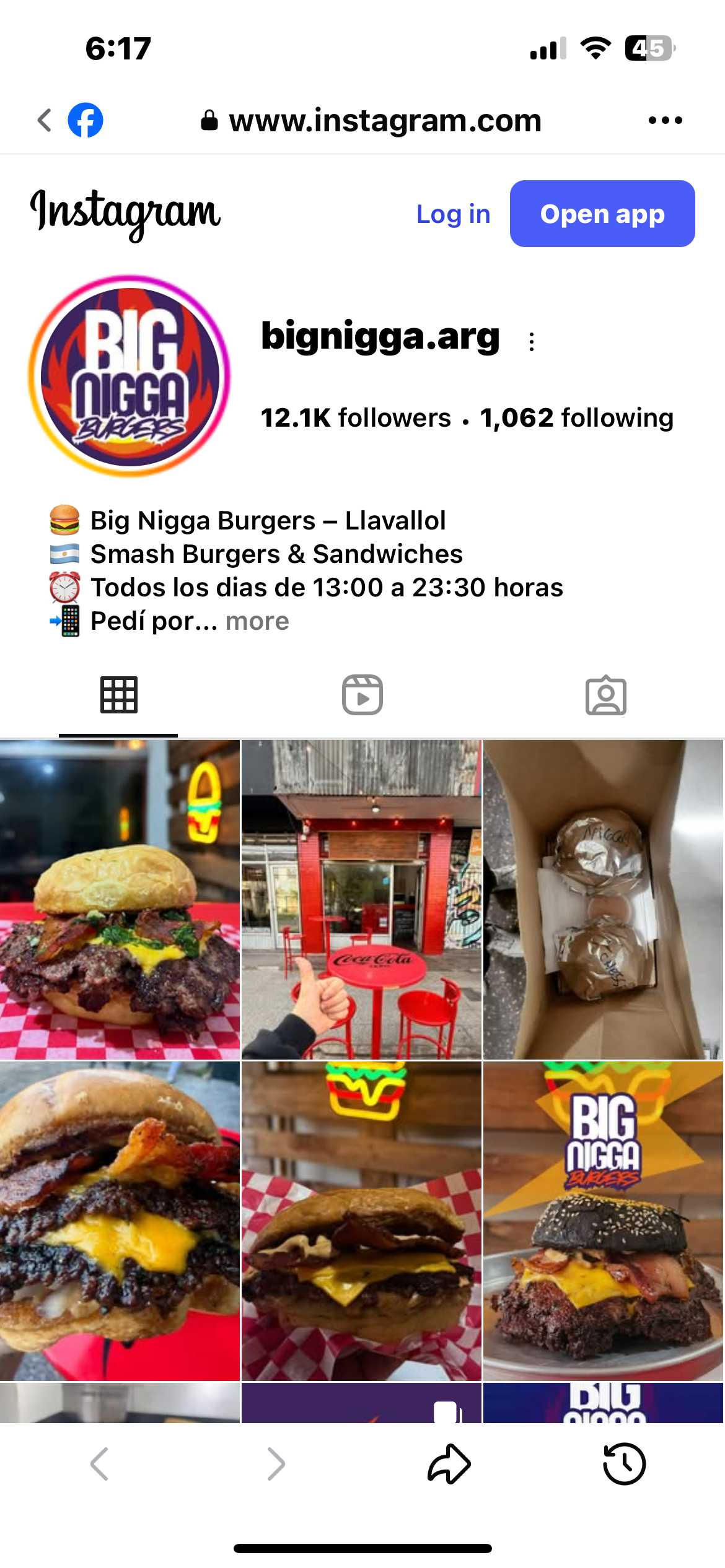Go back to Facebook via back chevron
The height and width of the screenshot is (1568, 725).
pyautogui.click(x=45, y=120)
